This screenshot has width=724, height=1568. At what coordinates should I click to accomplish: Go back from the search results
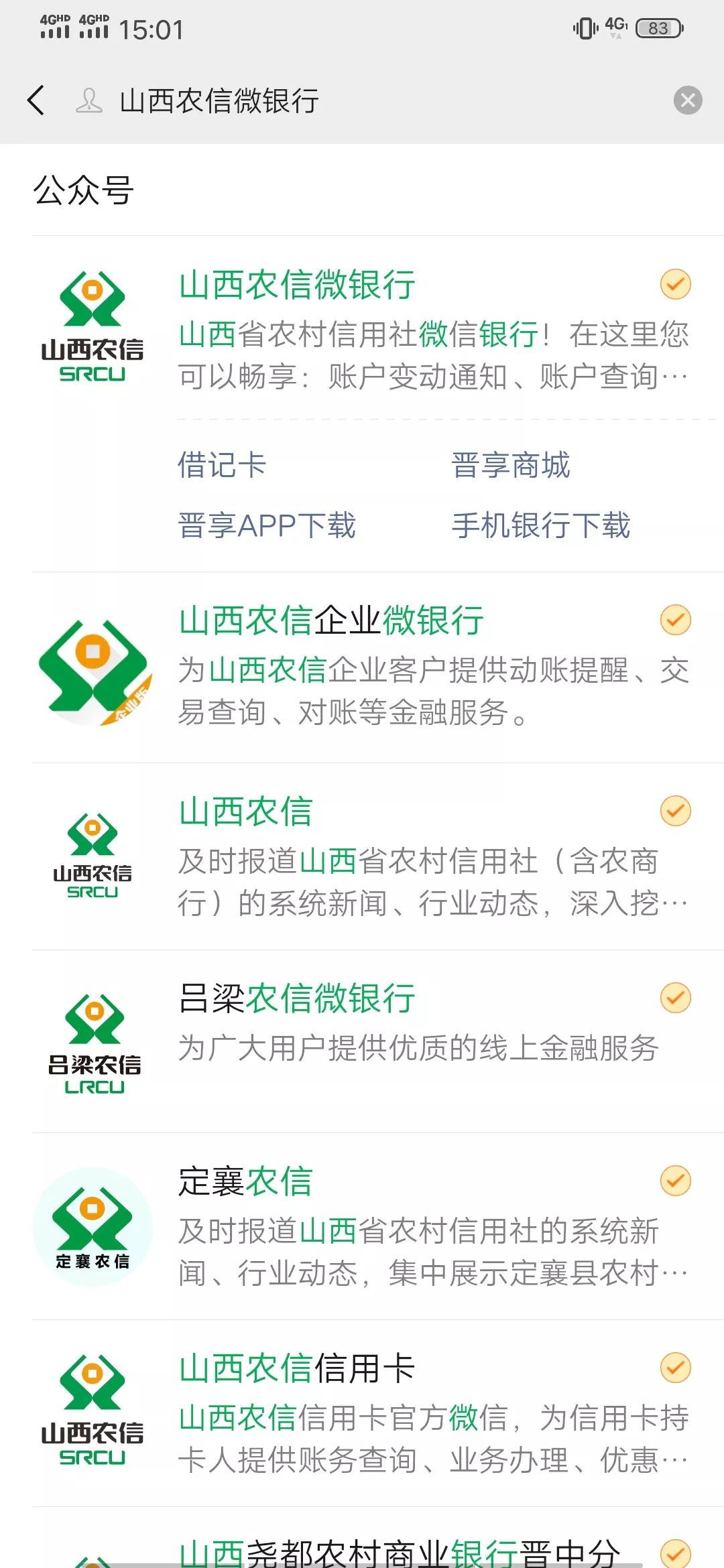[x=37, y=101]
